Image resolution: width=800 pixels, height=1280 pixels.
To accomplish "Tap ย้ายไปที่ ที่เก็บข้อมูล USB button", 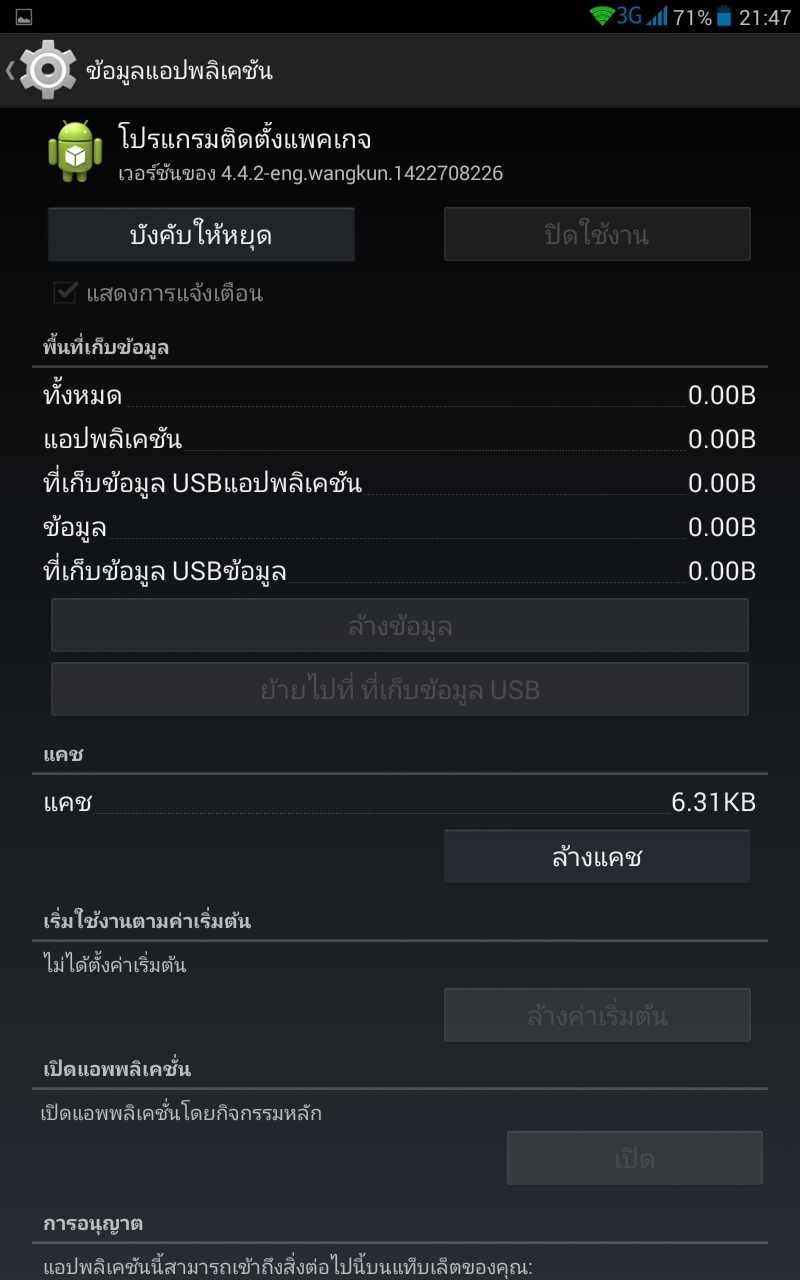I will (400, 689).
